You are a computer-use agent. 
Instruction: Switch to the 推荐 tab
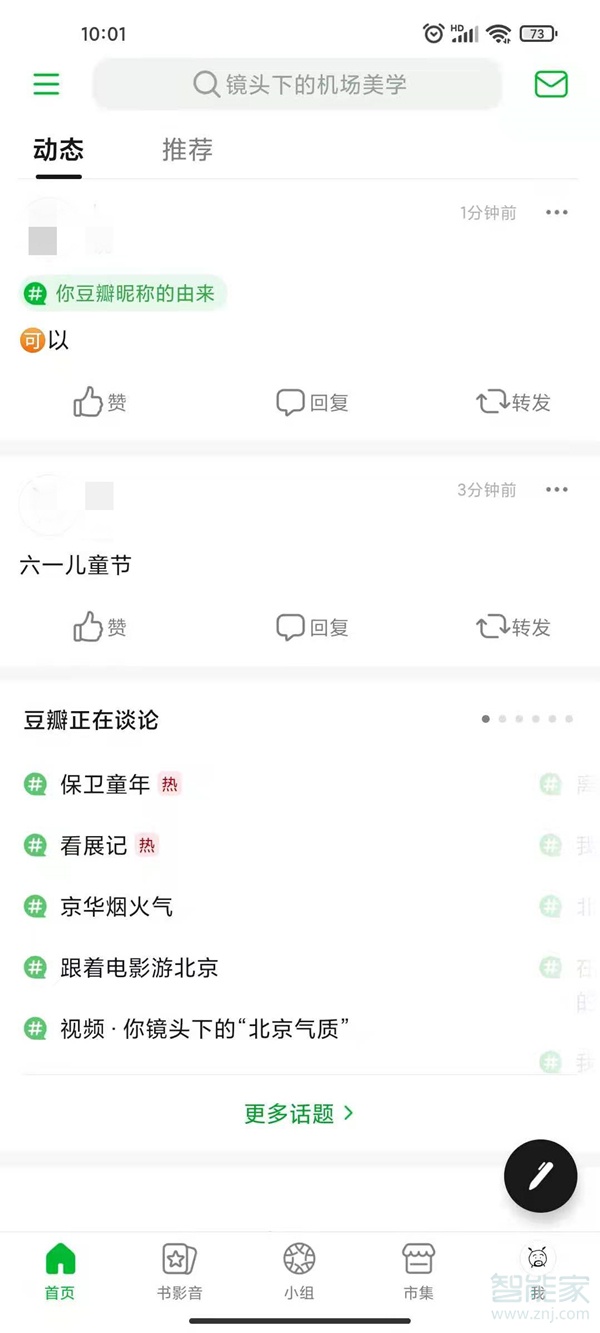point(187,150)
